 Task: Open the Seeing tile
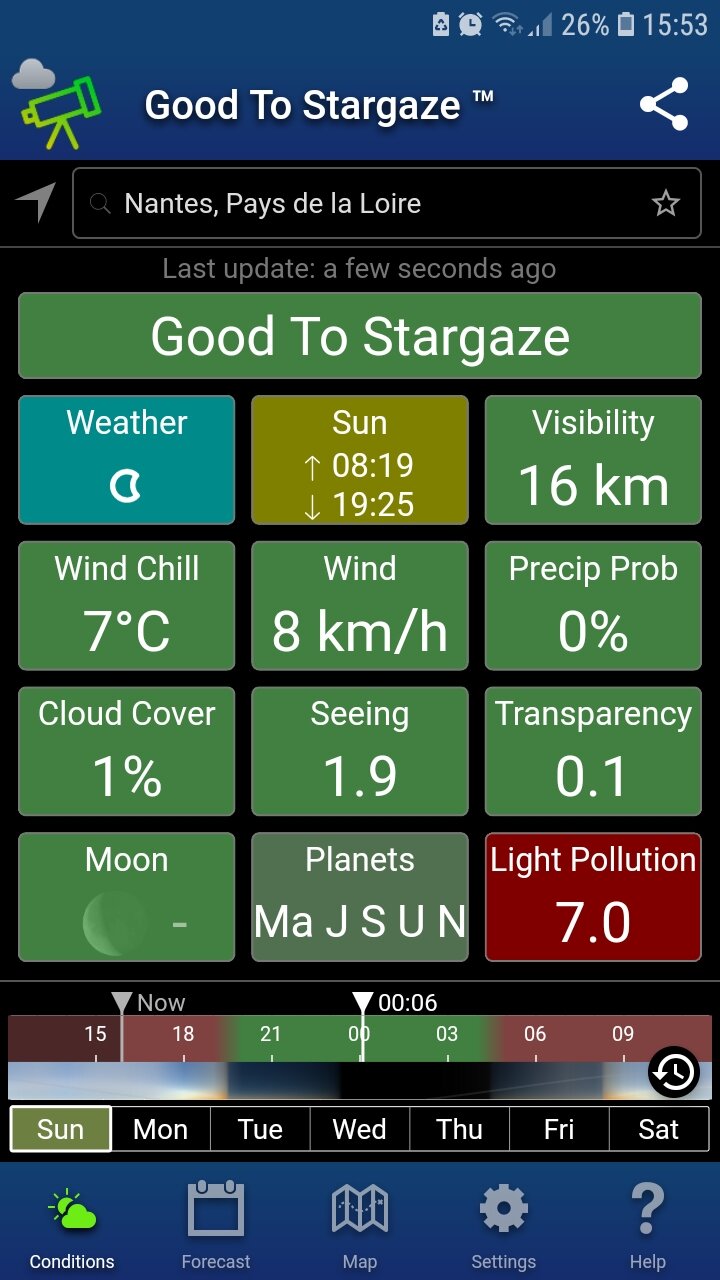coord(360,751)
